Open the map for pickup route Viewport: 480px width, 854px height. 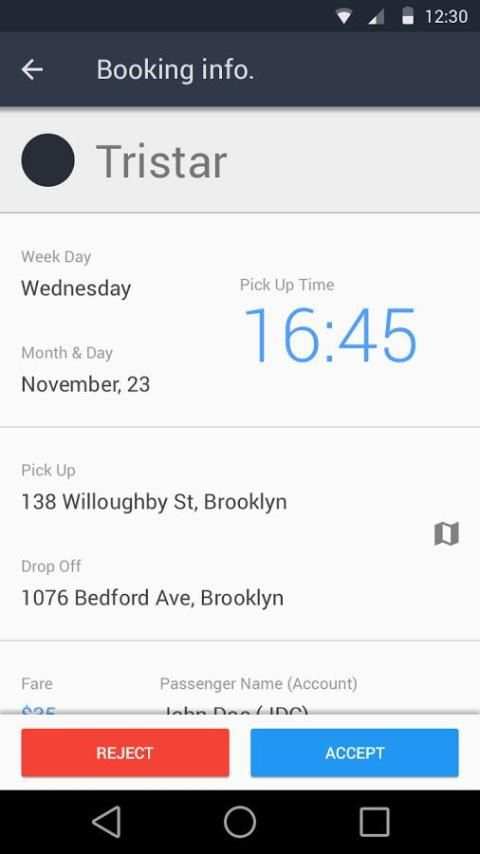coord(446,534)
